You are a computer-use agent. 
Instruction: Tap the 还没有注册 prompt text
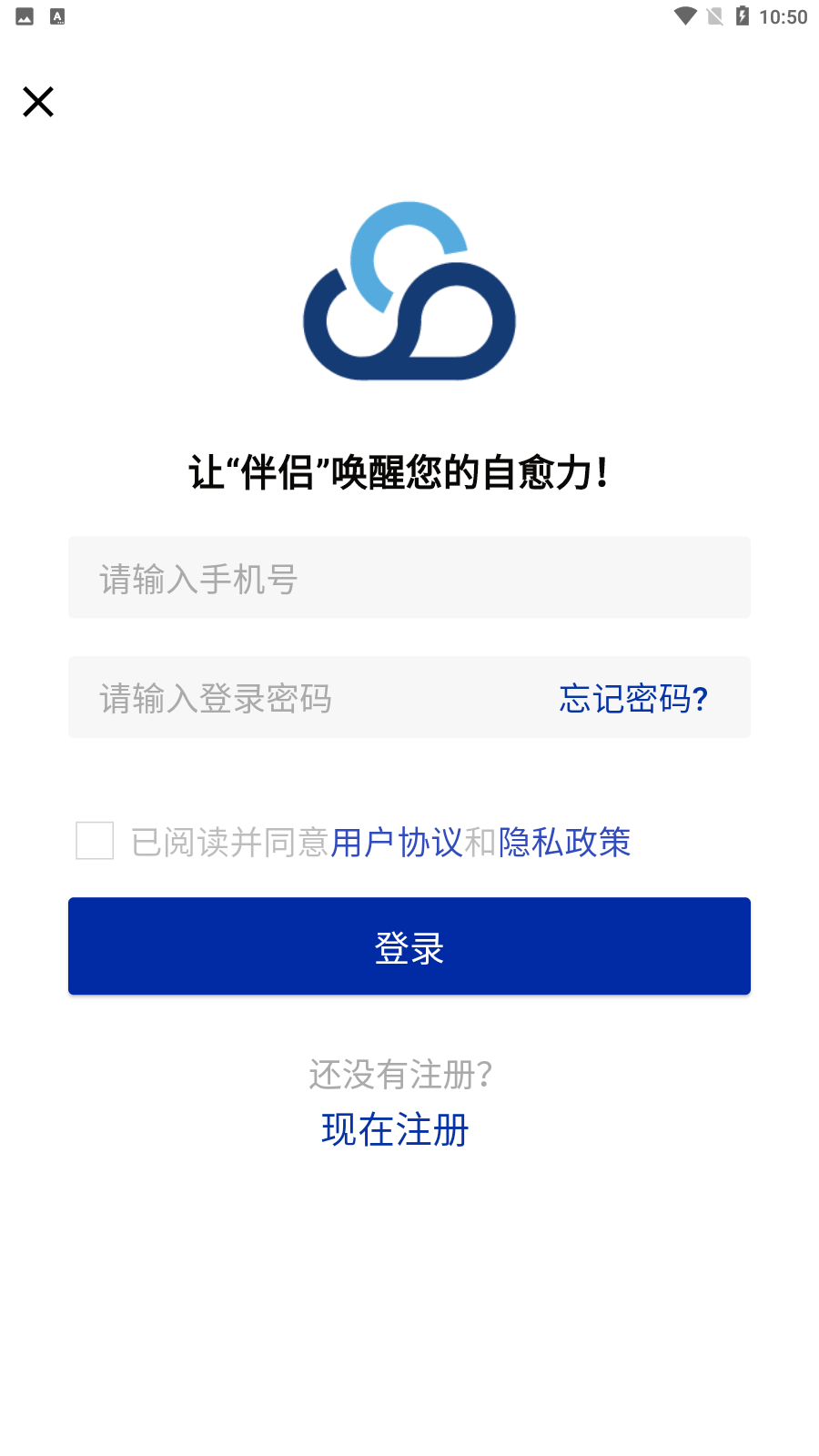400,1074
